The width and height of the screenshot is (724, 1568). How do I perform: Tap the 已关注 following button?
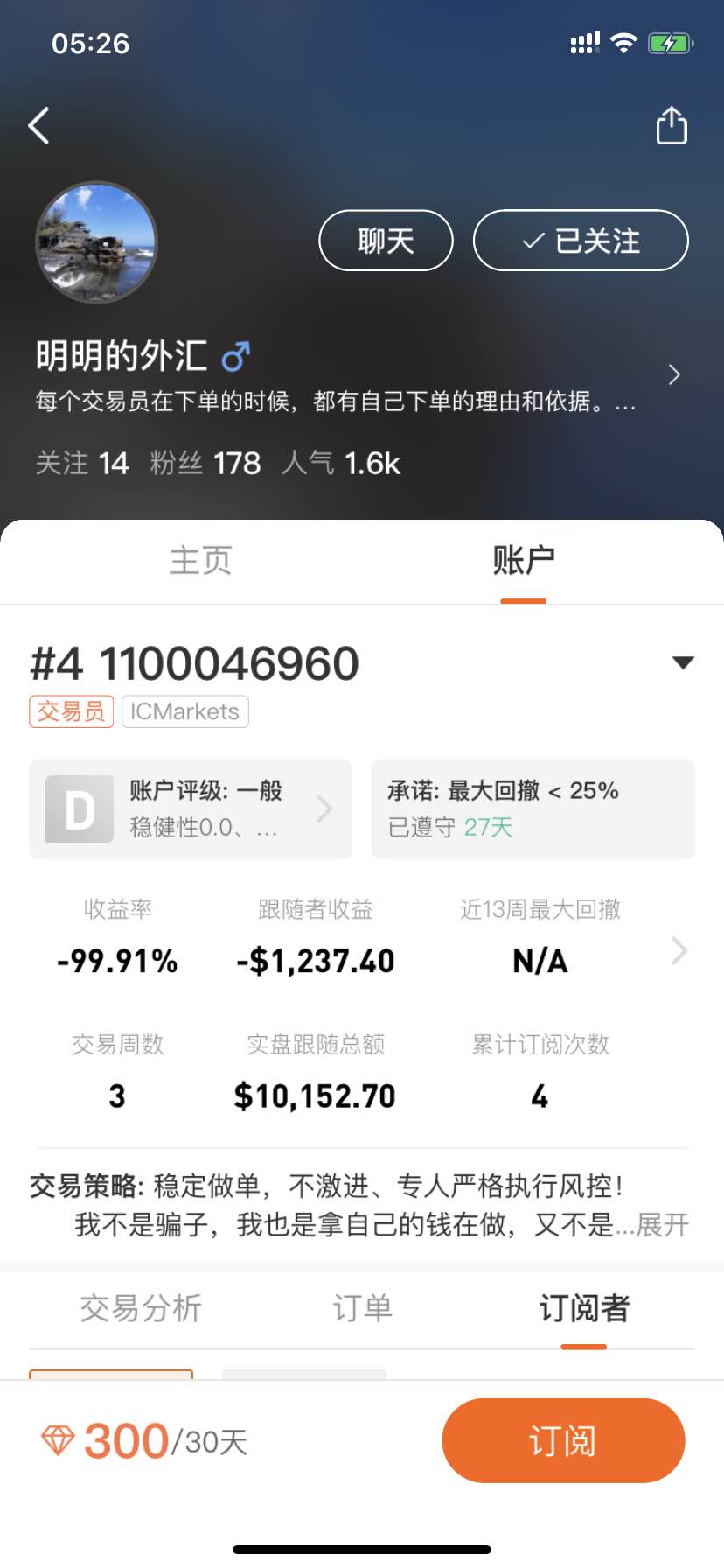[581, 241]
